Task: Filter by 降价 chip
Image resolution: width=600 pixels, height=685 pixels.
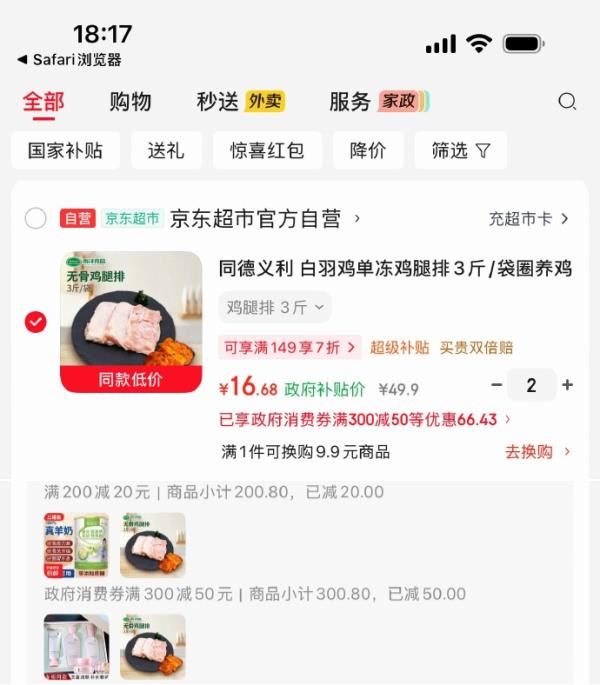Action: [368, 150]
